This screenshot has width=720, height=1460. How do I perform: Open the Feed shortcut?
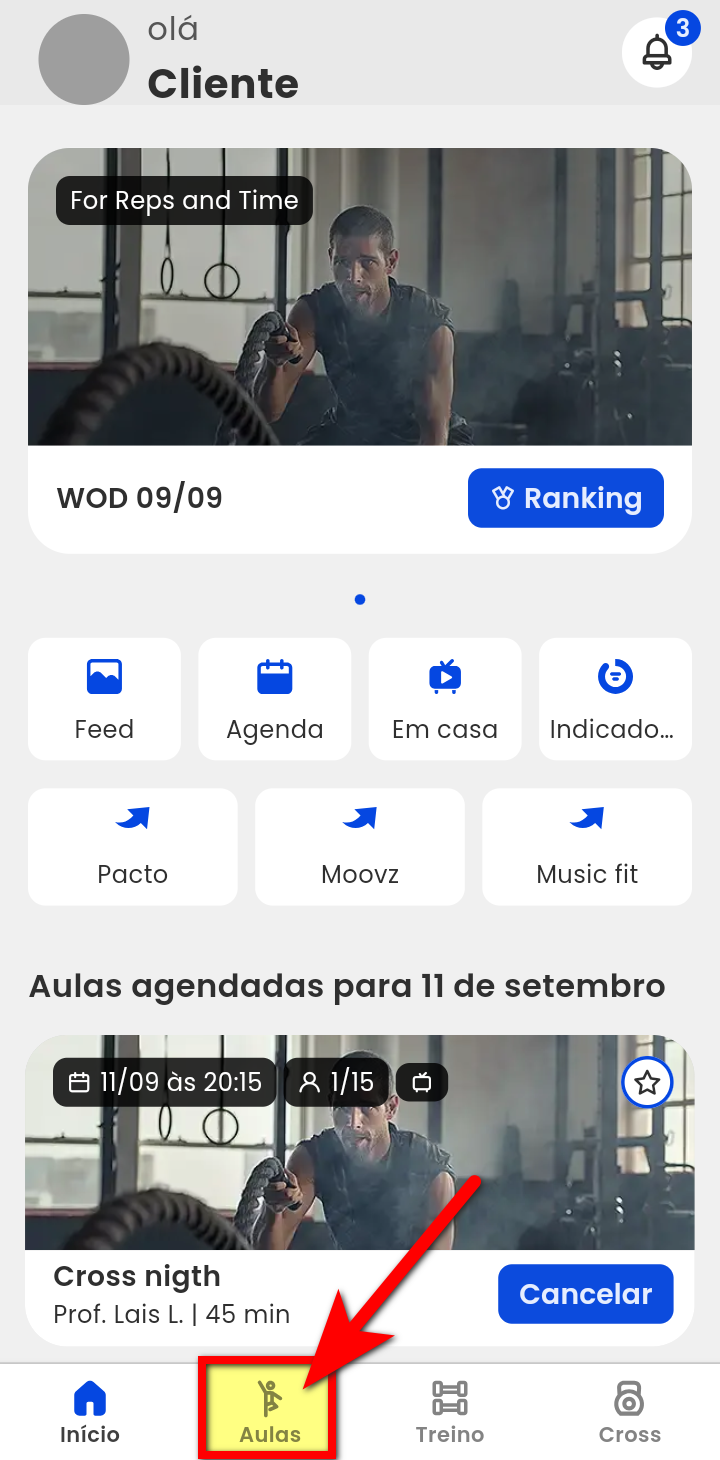click(x=104, y=699)
